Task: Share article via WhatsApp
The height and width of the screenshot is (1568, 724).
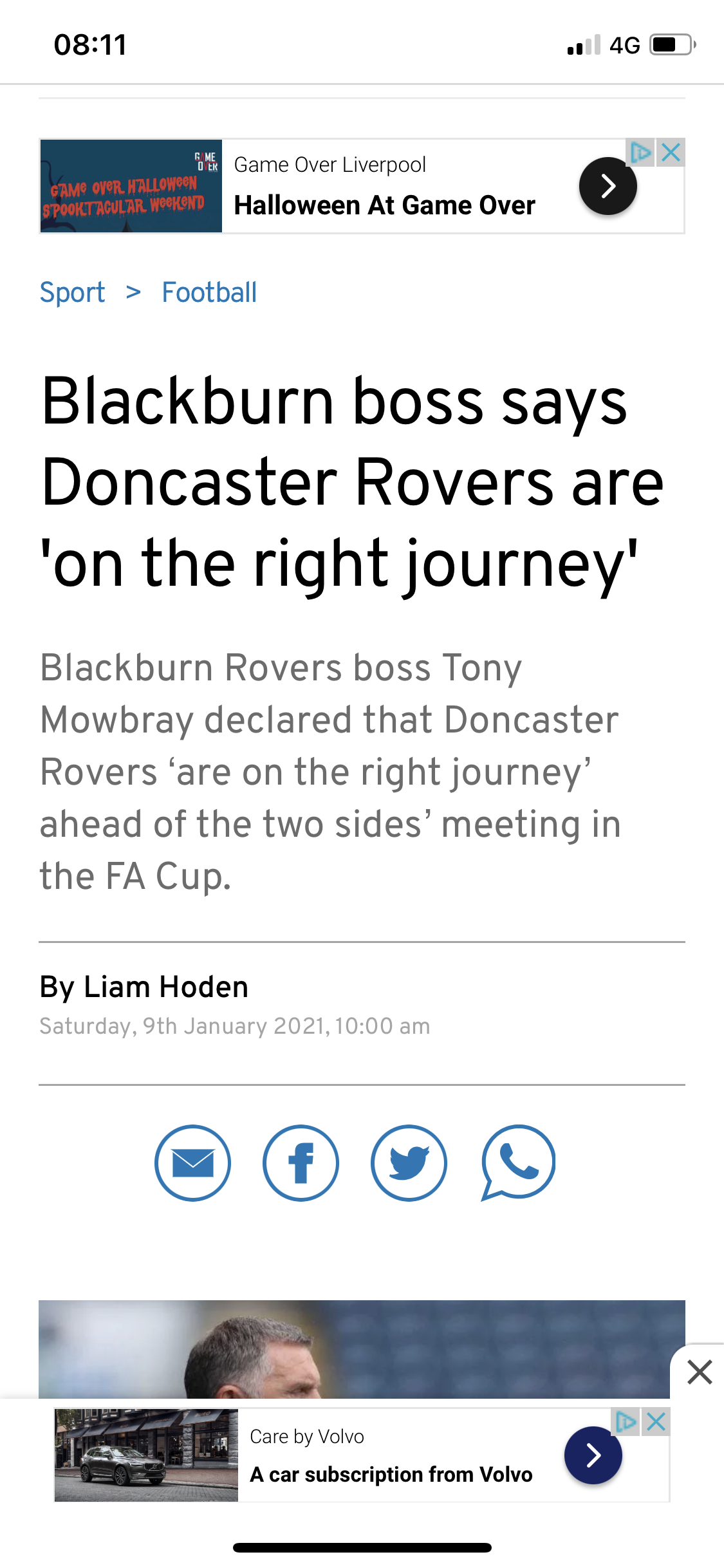Action: point(517,1162)
